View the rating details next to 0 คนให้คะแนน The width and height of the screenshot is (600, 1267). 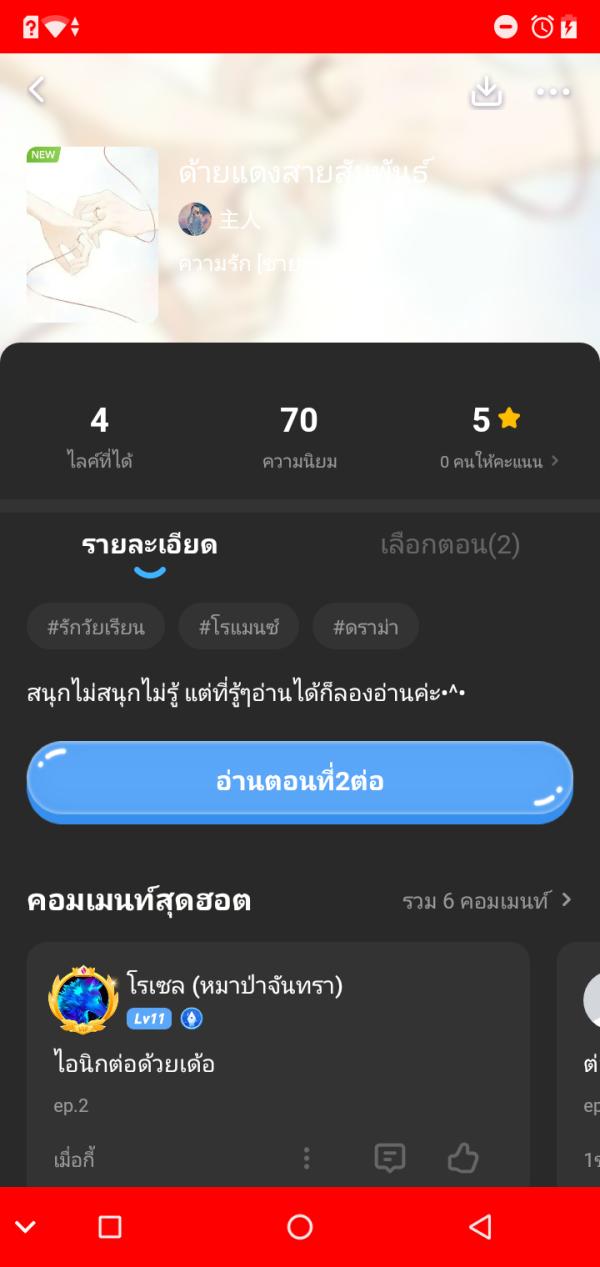point(500,461)
